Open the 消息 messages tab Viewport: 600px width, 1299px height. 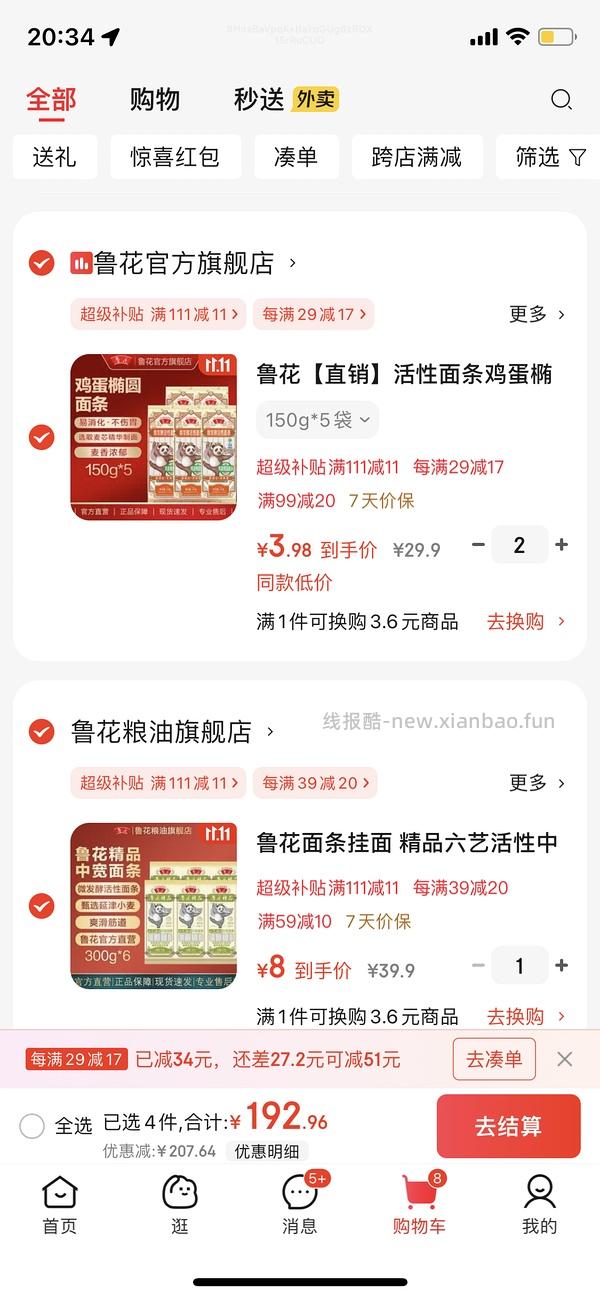pyautogui.click(x=299, y=1204)
